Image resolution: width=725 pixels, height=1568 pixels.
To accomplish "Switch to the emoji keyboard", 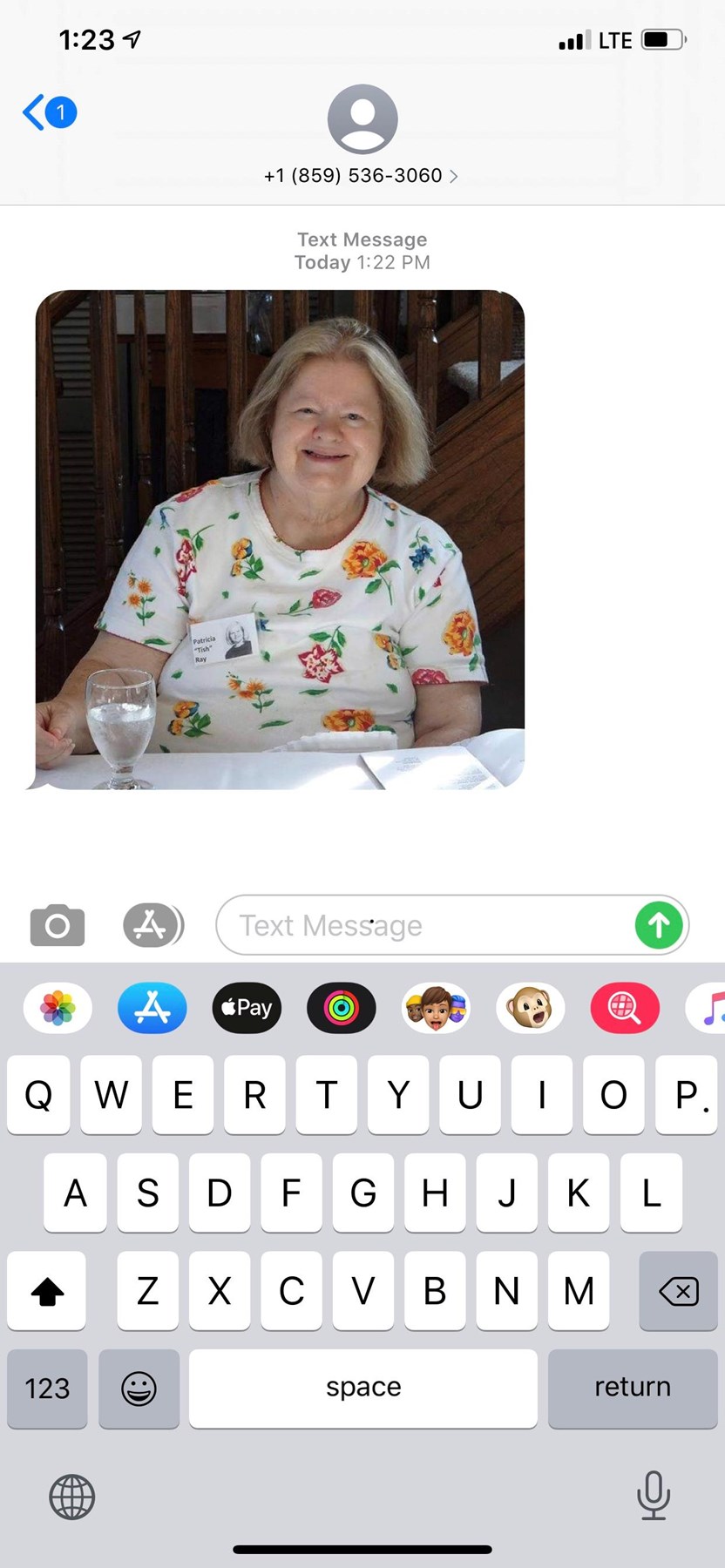I will (x=139, y=1388).
